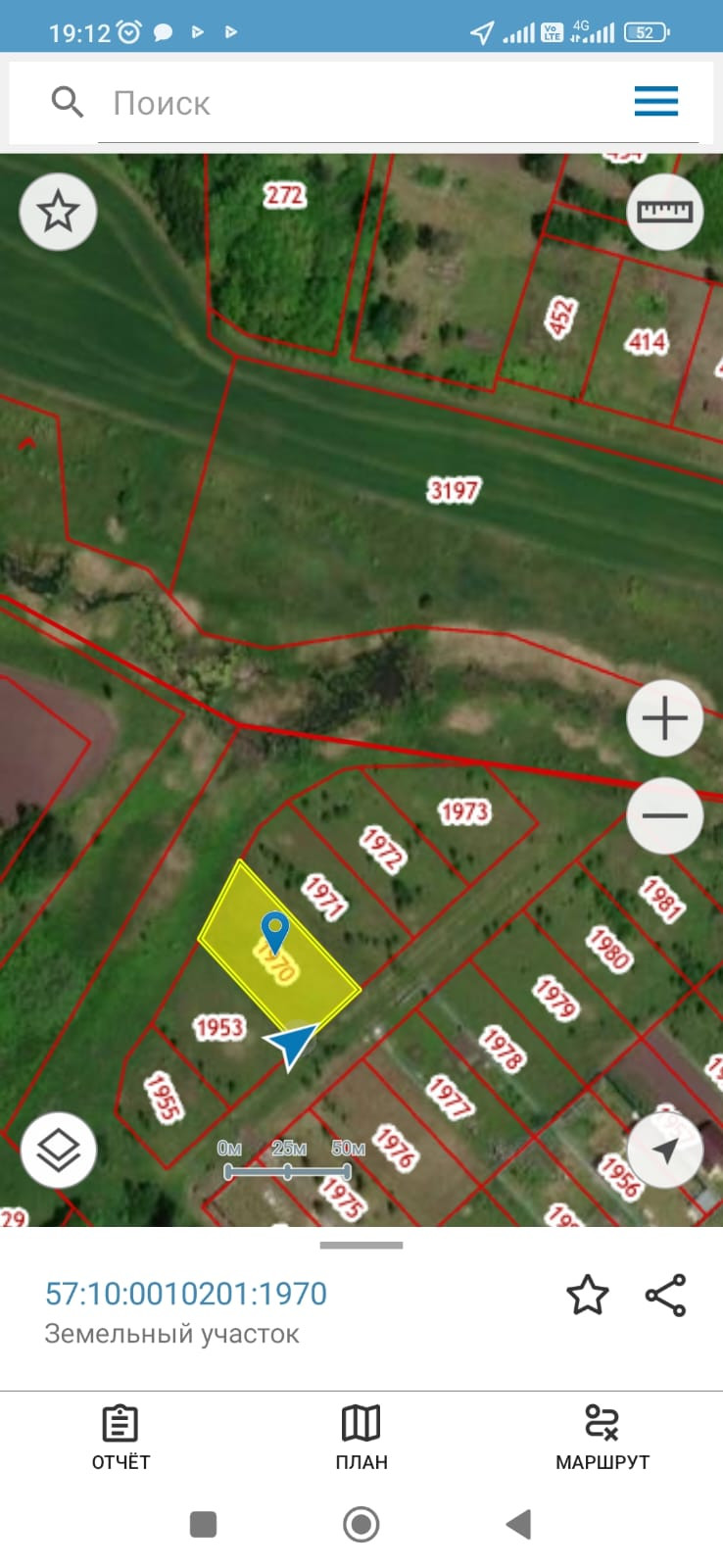Tap the Поиск search field
723x1568 pixels.
pyautogui.click(x=353, y=103)
